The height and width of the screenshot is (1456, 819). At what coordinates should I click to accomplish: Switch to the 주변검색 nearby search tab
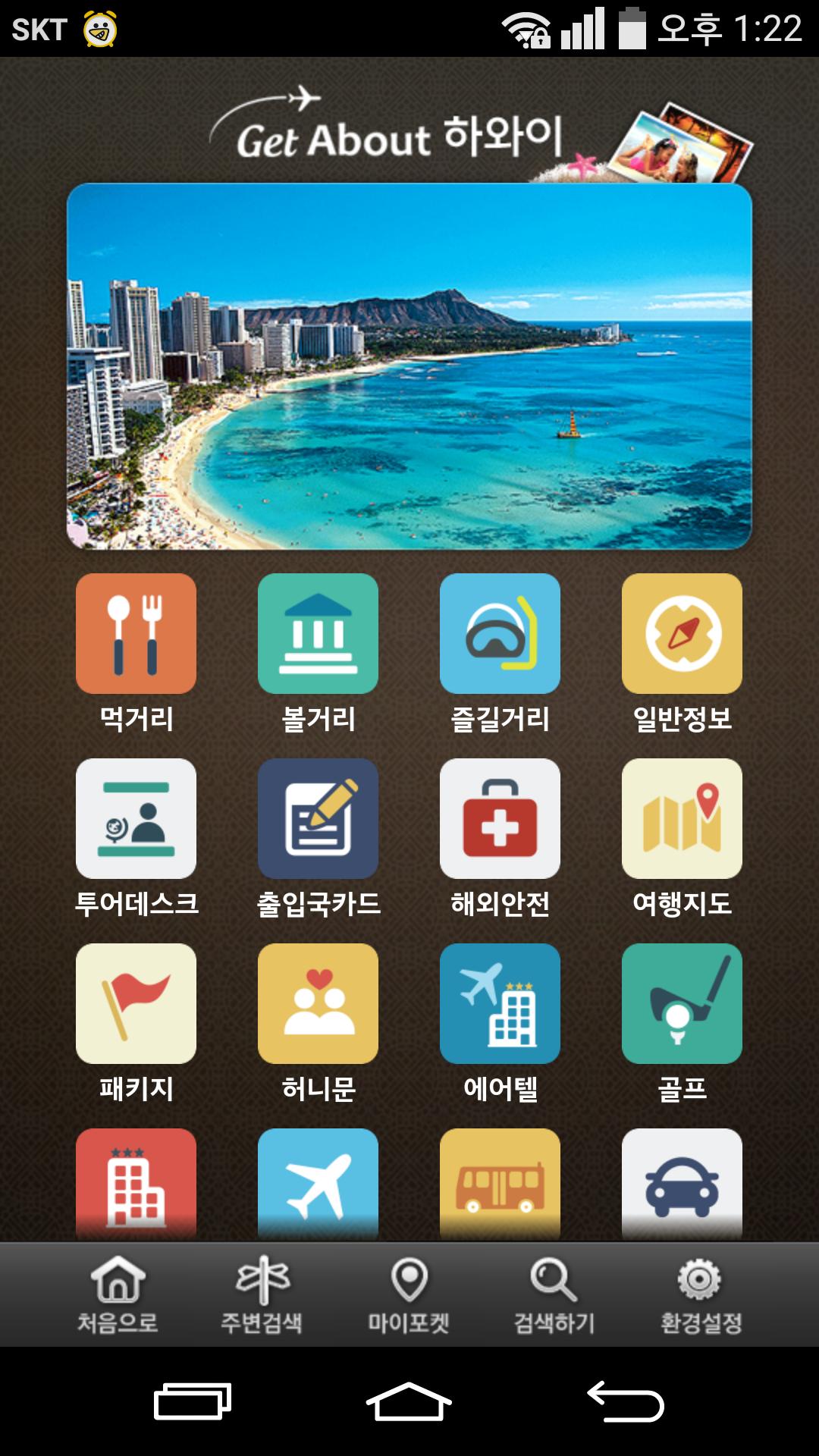coord(262,1294)
